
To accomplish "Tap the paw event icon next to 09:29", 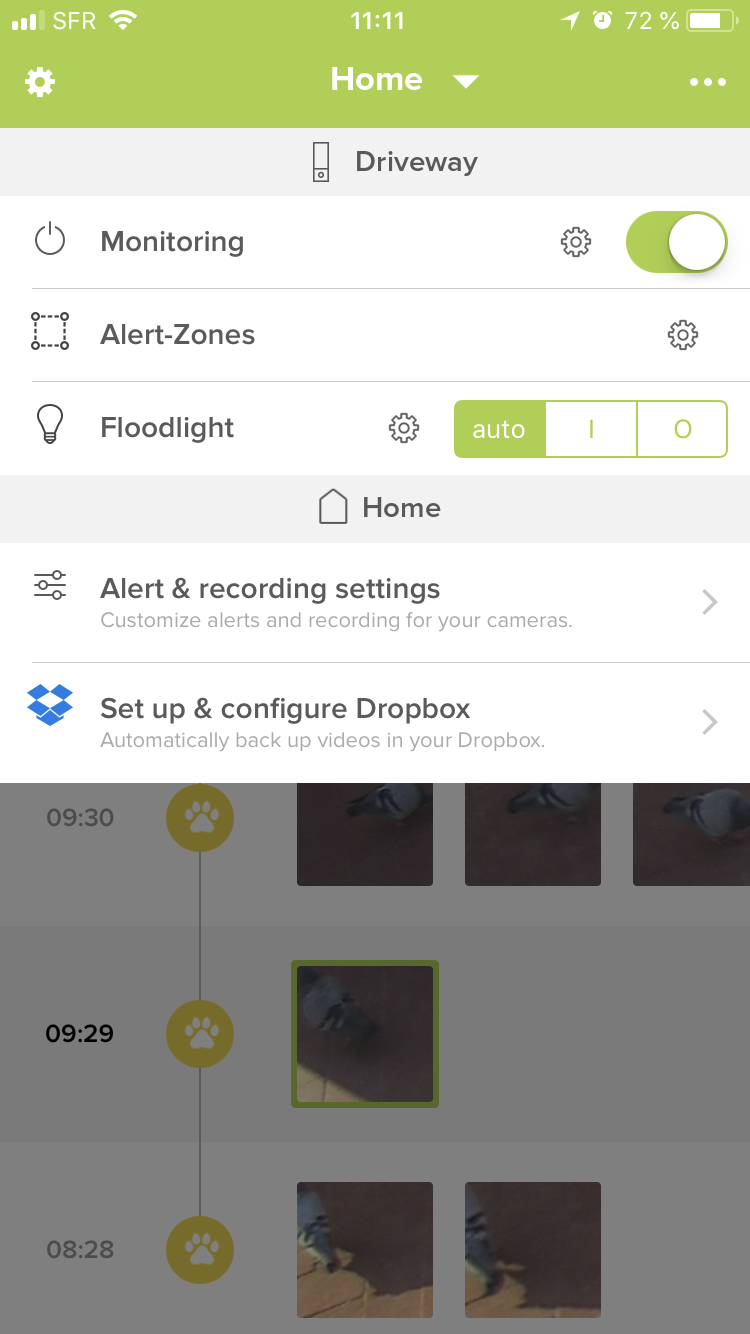I will pos(199,1034).
